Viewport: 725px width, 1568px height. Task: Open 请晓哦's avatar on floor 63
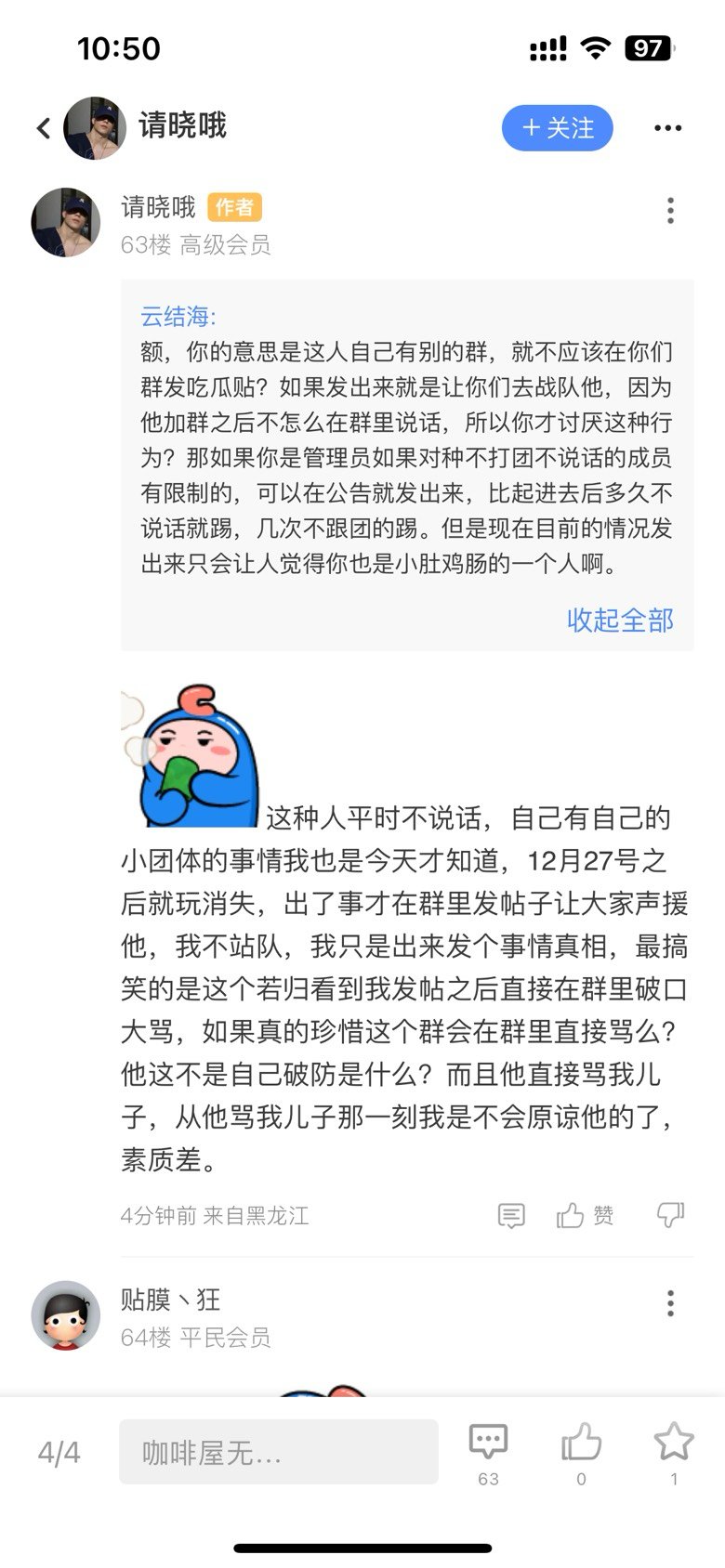(x=66, y=222)
